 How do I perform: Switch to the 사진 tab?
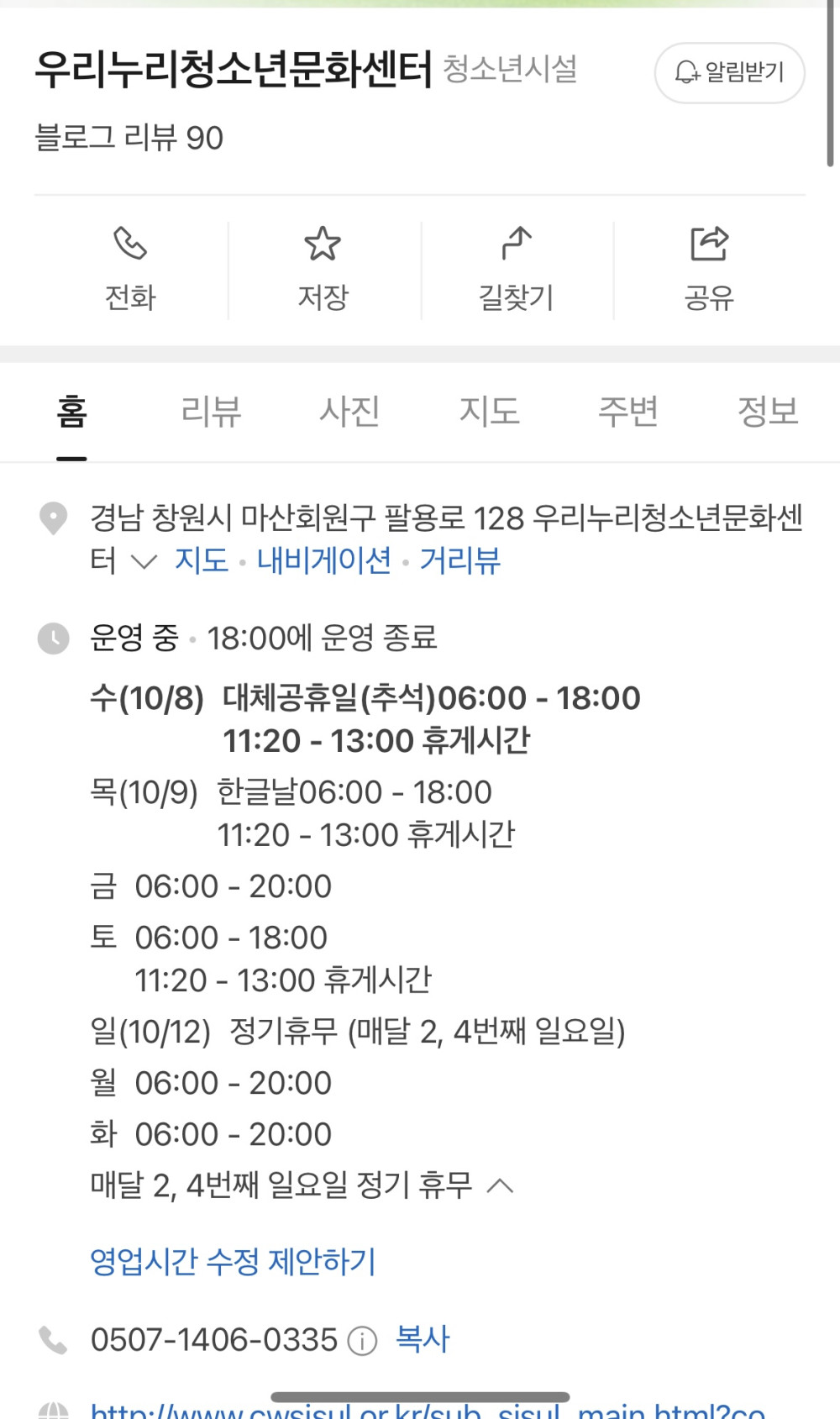349,412
